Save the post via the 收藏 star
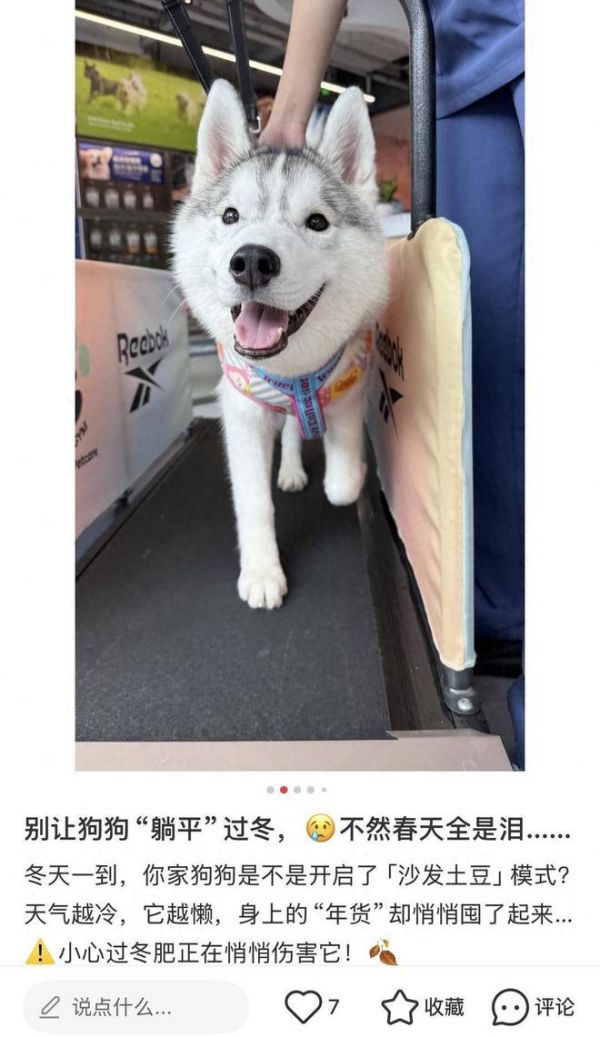Image resolution: width=600 pixels, height=1037 pixels. pos(400,1006)
